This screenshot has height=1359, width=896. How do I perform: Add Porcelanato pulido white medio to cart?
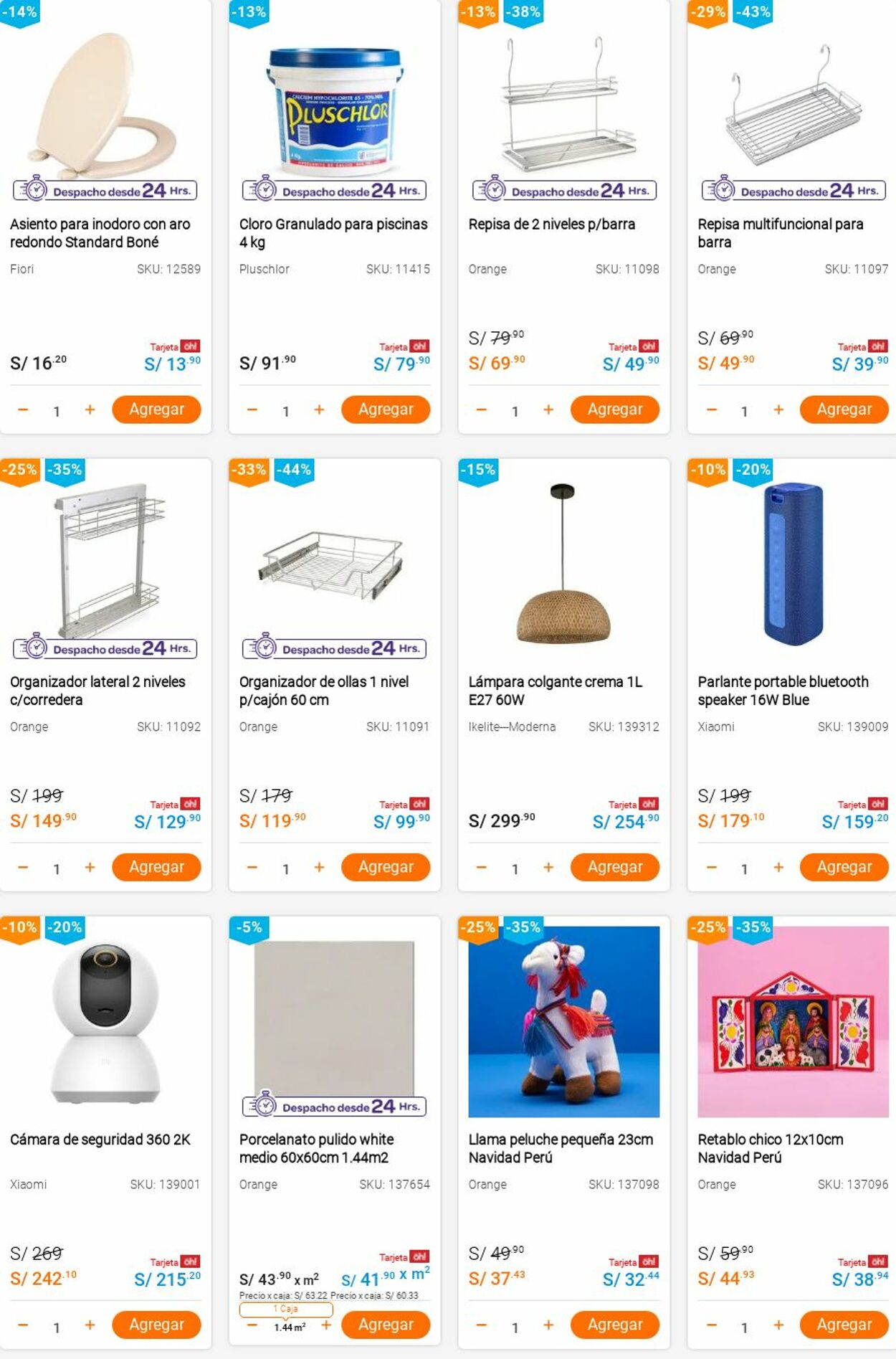[385, 1325]
